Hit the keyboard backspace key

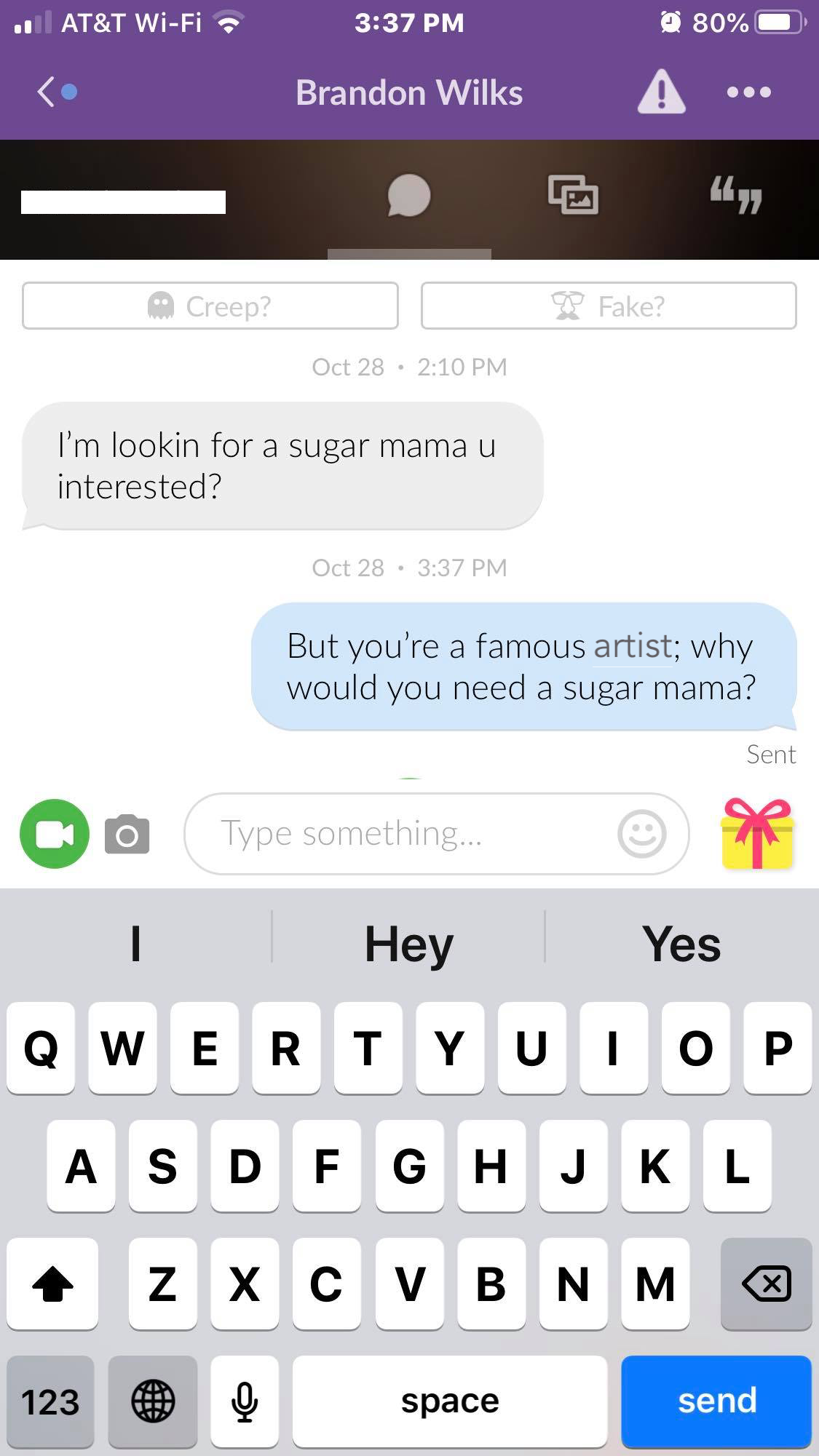(x=766, y=1284)
